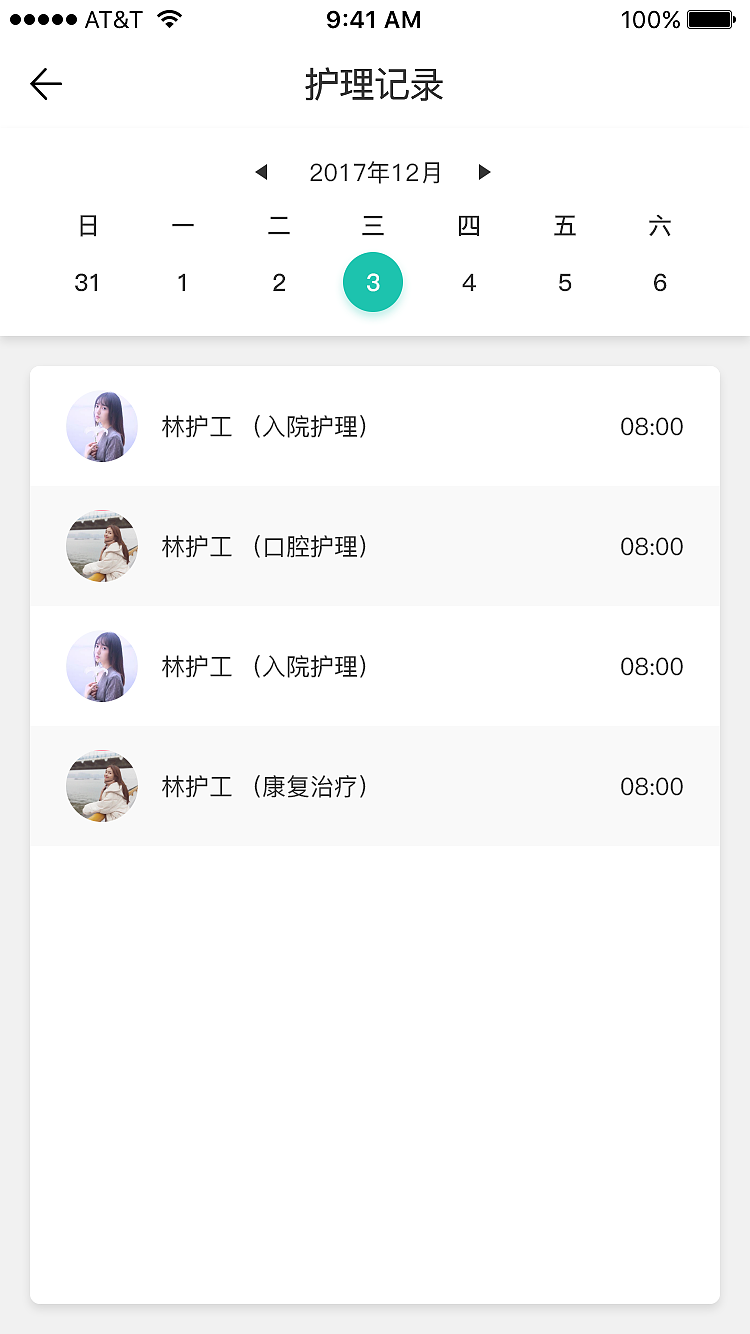Open the 林护工（康复治疗）record
Image resolution: width=750 pixels, height=1334 pixels.
click(375, 787)
